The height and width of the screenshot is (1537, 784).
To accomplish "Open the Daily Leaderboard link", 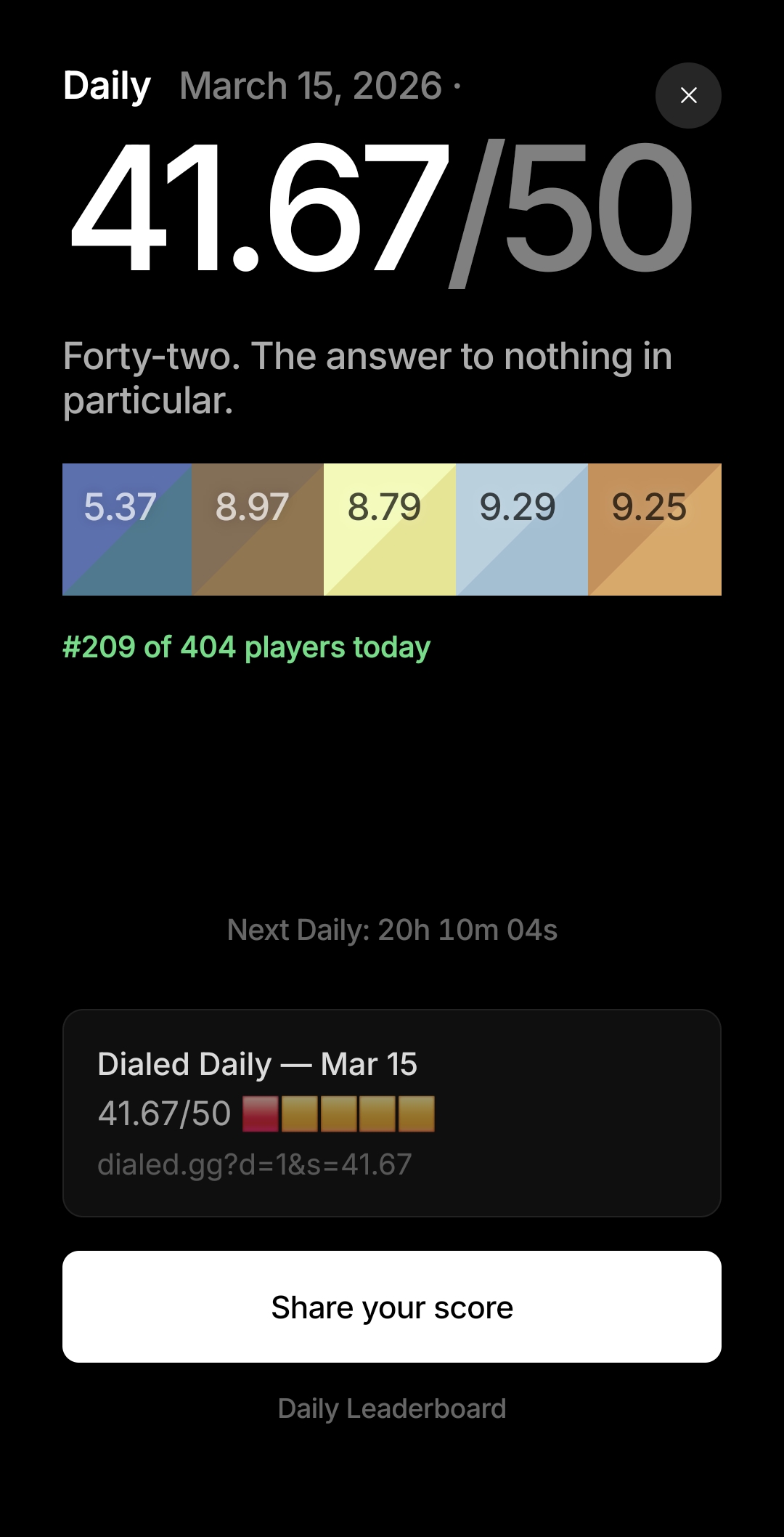I will [x=392, y=1408].
